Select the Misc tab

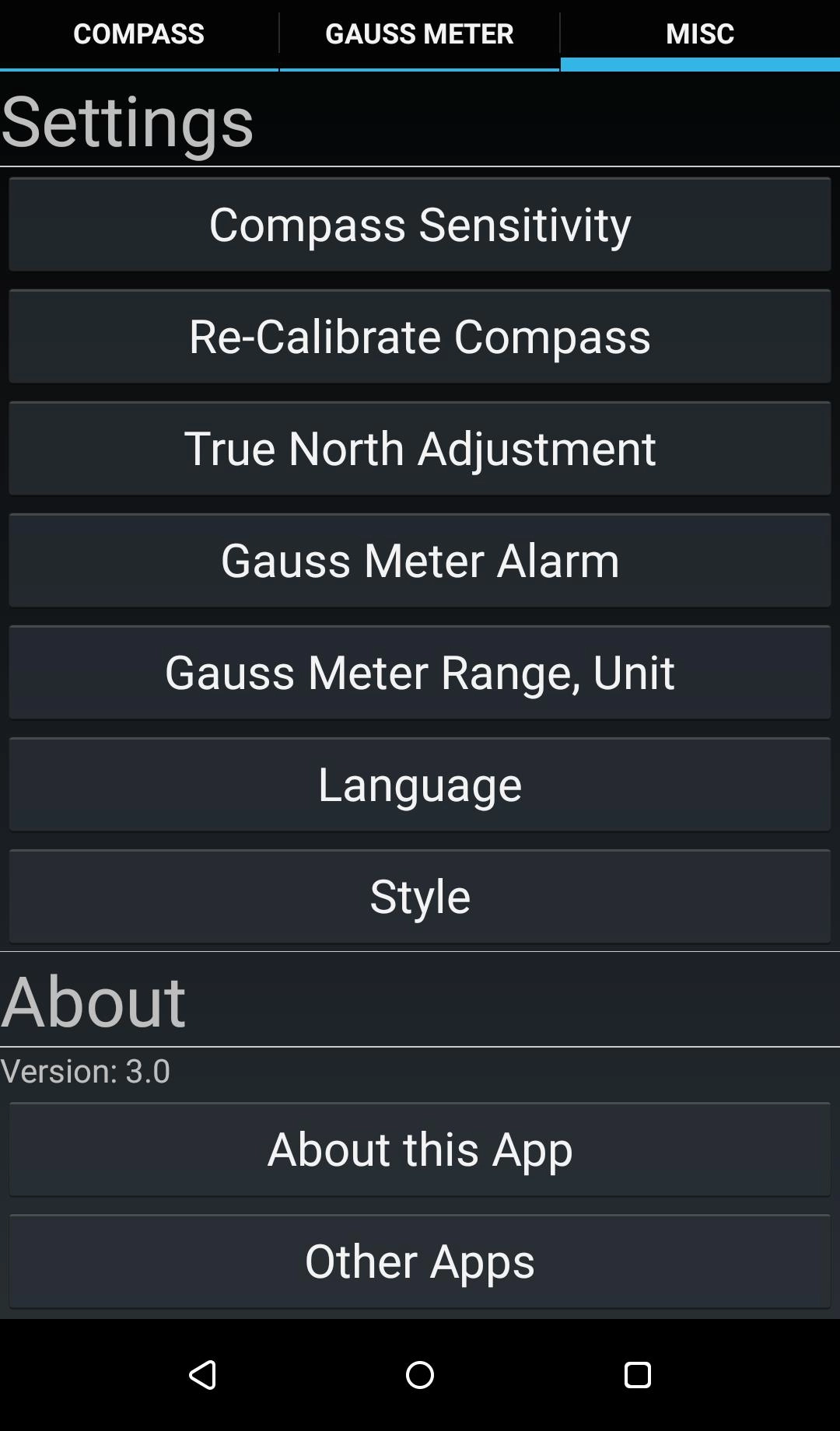tap(700, 34)
